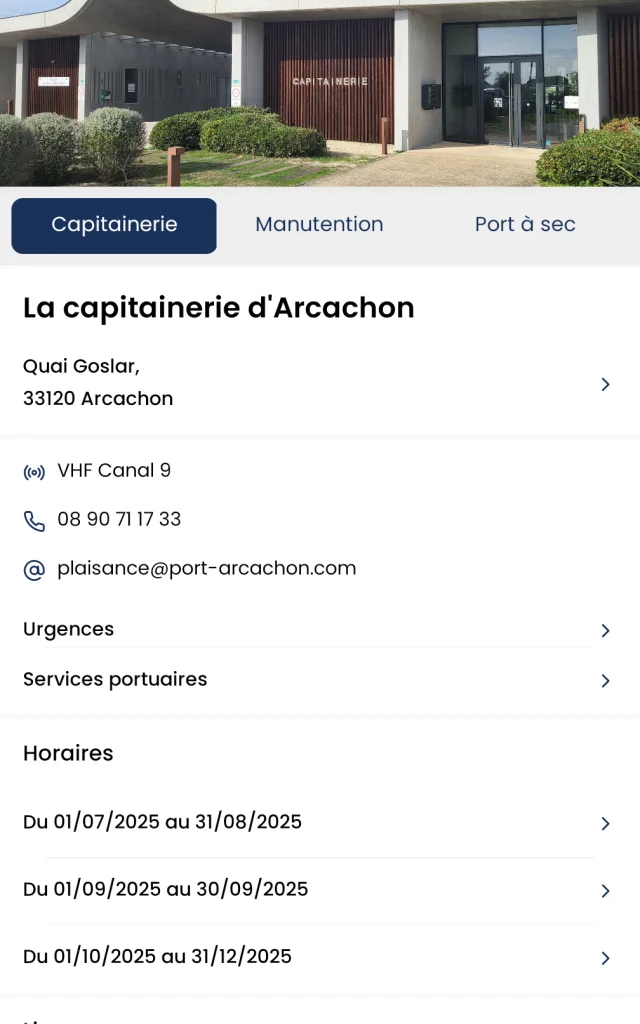Switch to the Port à sec tab
Screen dimensions: 640x1024
point(525,225)
